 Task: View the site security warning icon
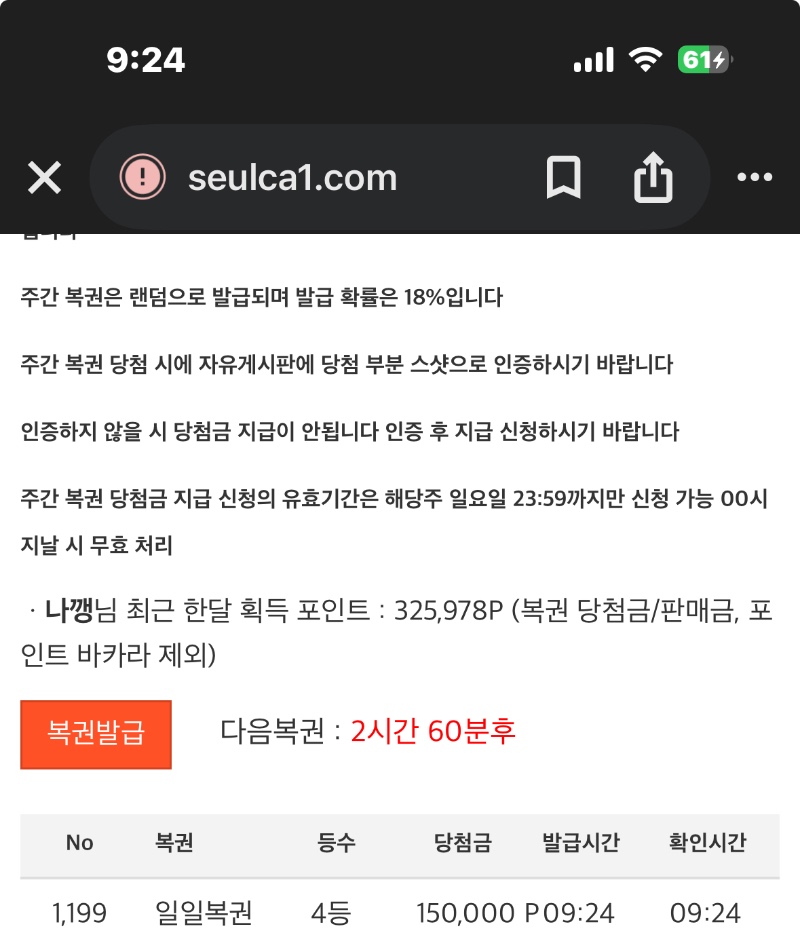click(x=143, y=179)
